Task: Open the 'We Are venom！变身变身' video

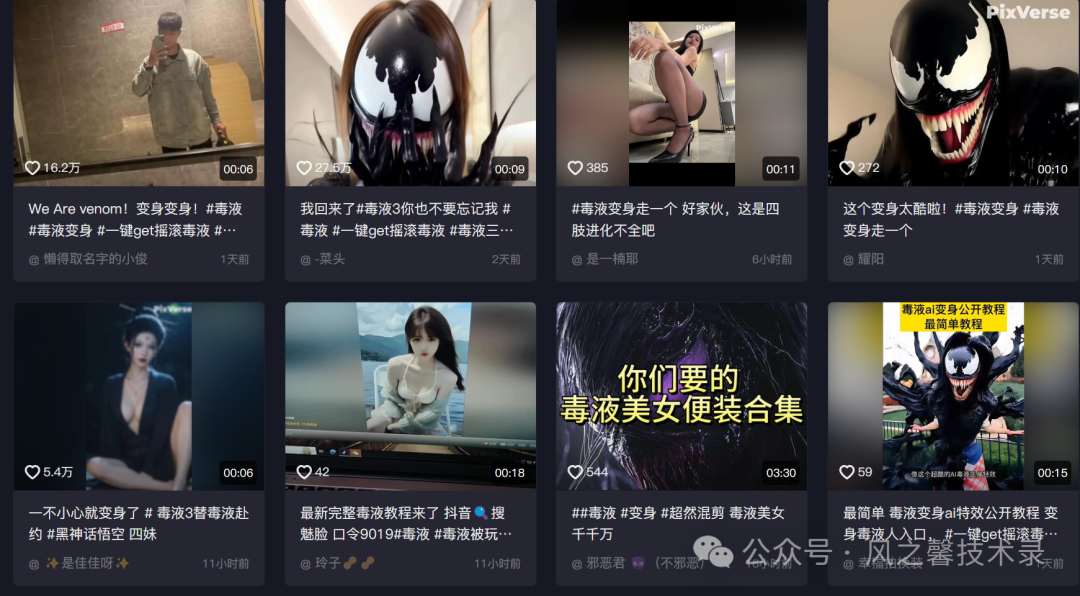Action: [x=139, y=92]
